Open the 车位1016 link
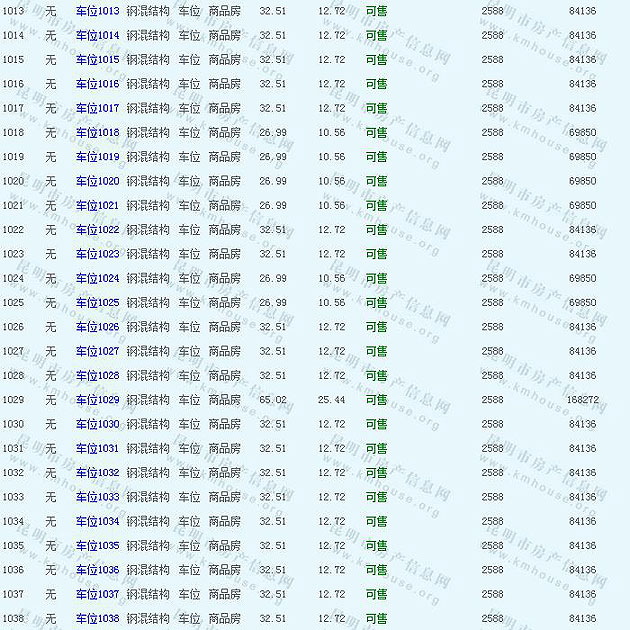This screenshot has height=630, width=630. coord(97,84)
